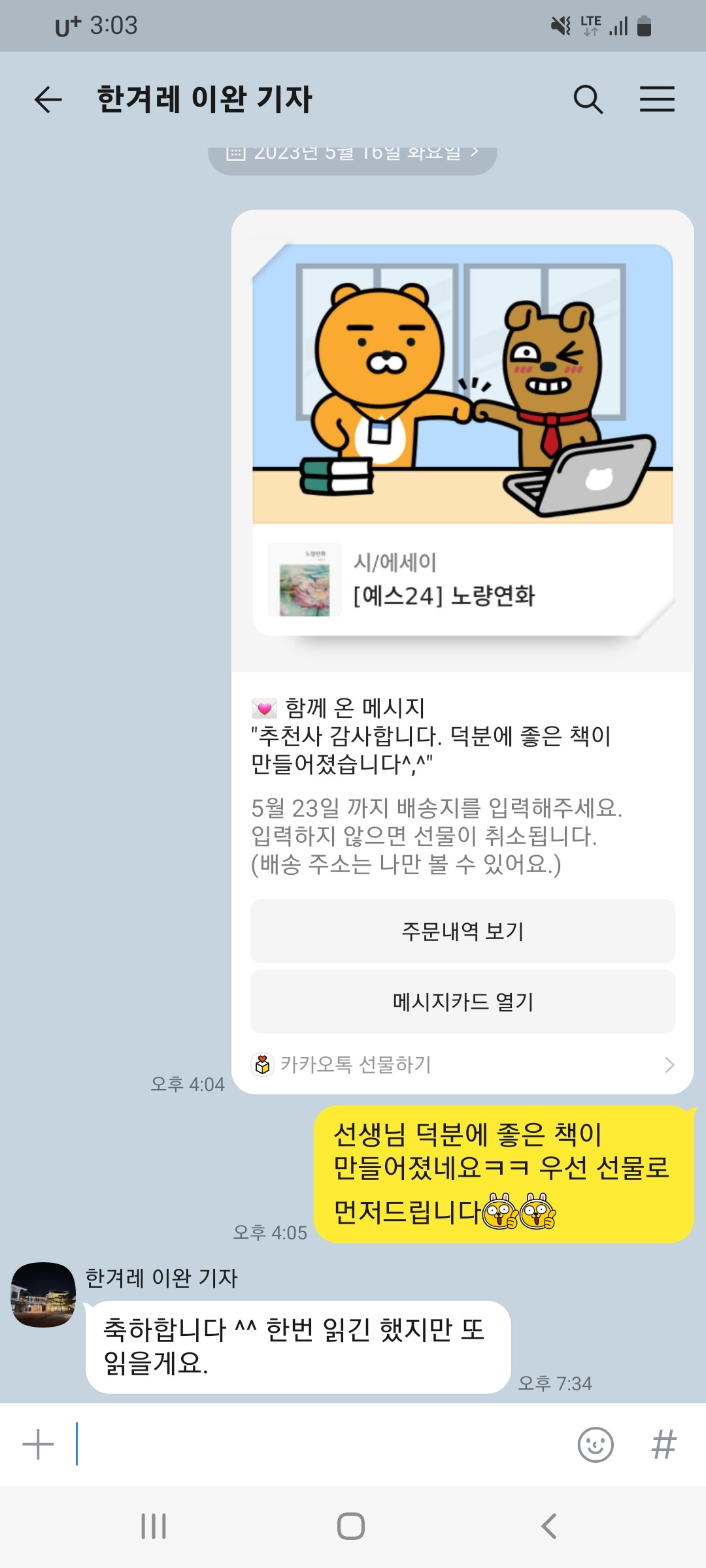Tap the KakaoTalk gift box icon
Screen dimensions: 706x1568
[x=264, y=1065]
